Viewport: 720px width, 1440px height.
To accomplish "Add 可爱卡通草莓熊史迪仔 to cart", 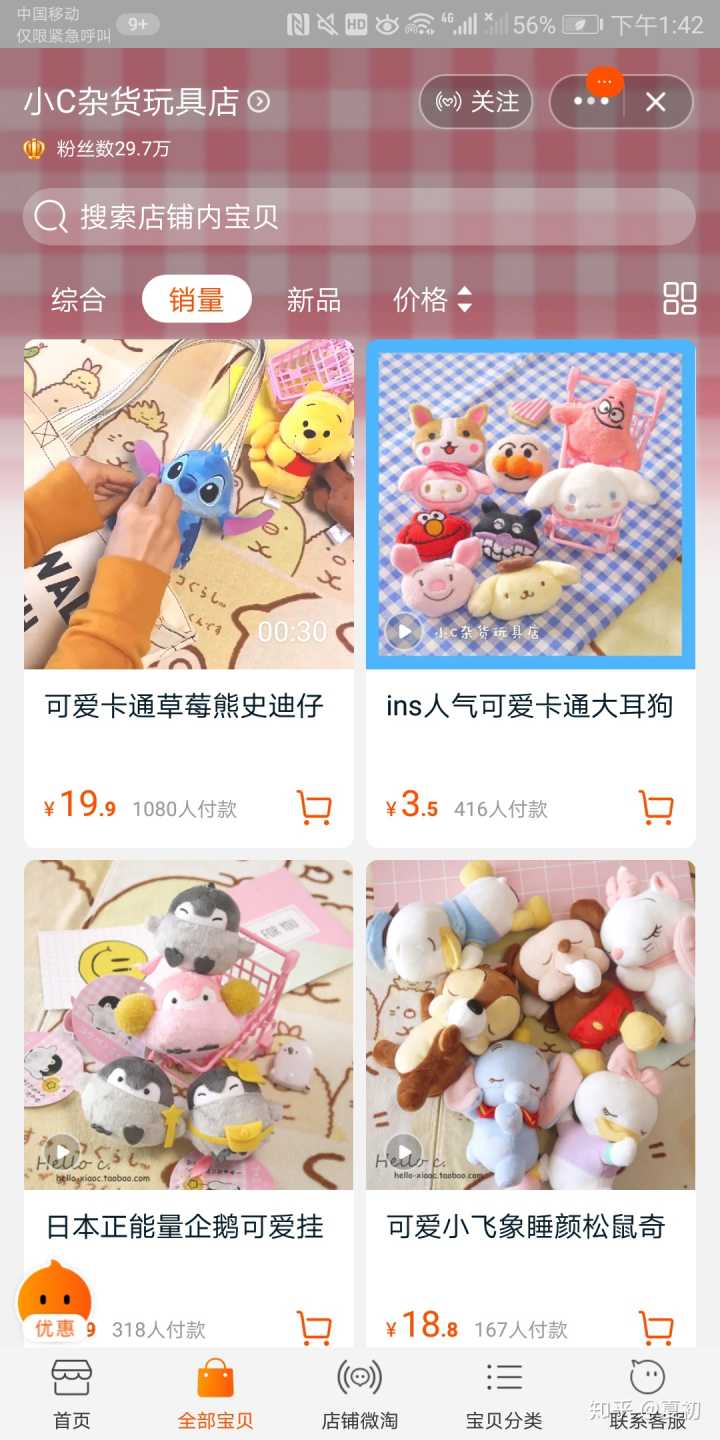I will 314,807.
